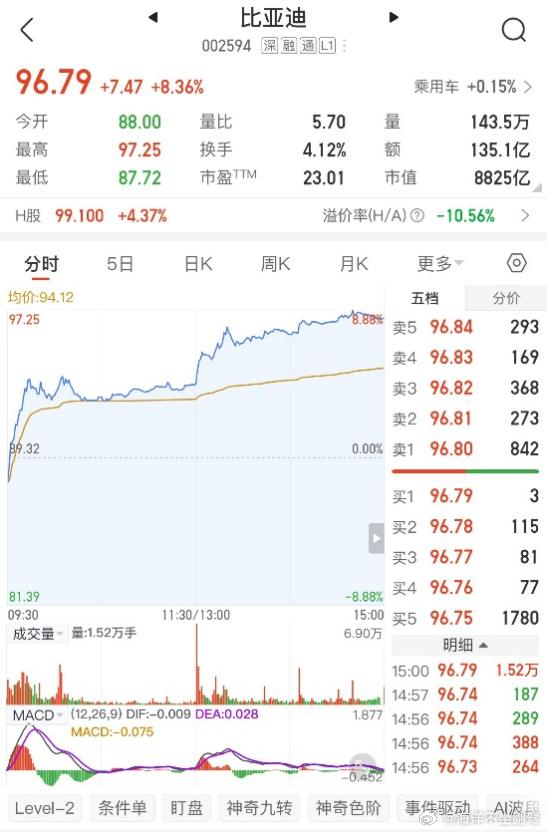Switch to the 周K chart tab
The height and width of the screenshot is (832, 547).
(x=275, y=264)
